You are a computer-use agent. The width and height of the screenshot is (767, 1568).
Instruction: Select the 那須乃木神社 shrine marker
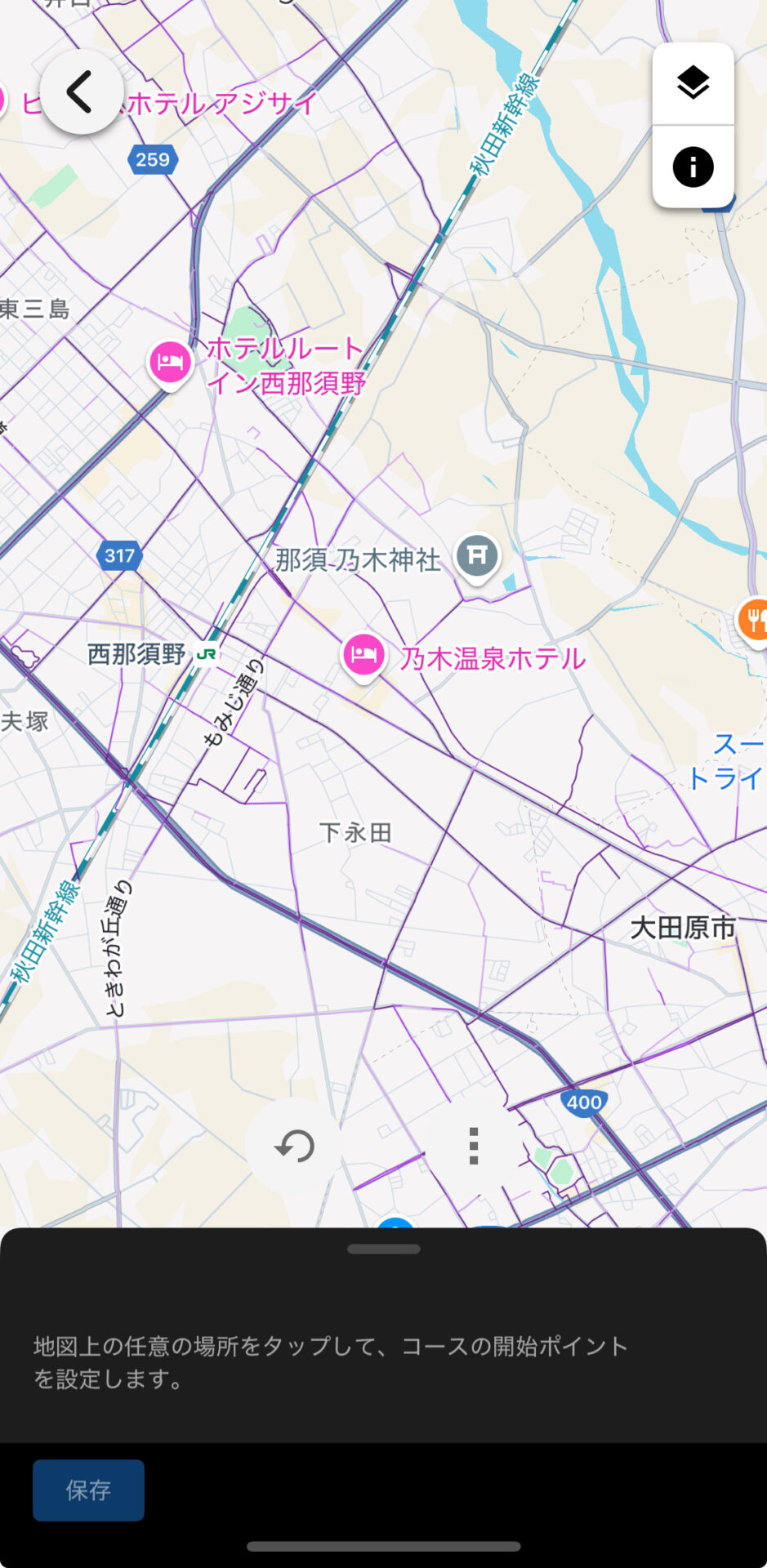(477, 556)
